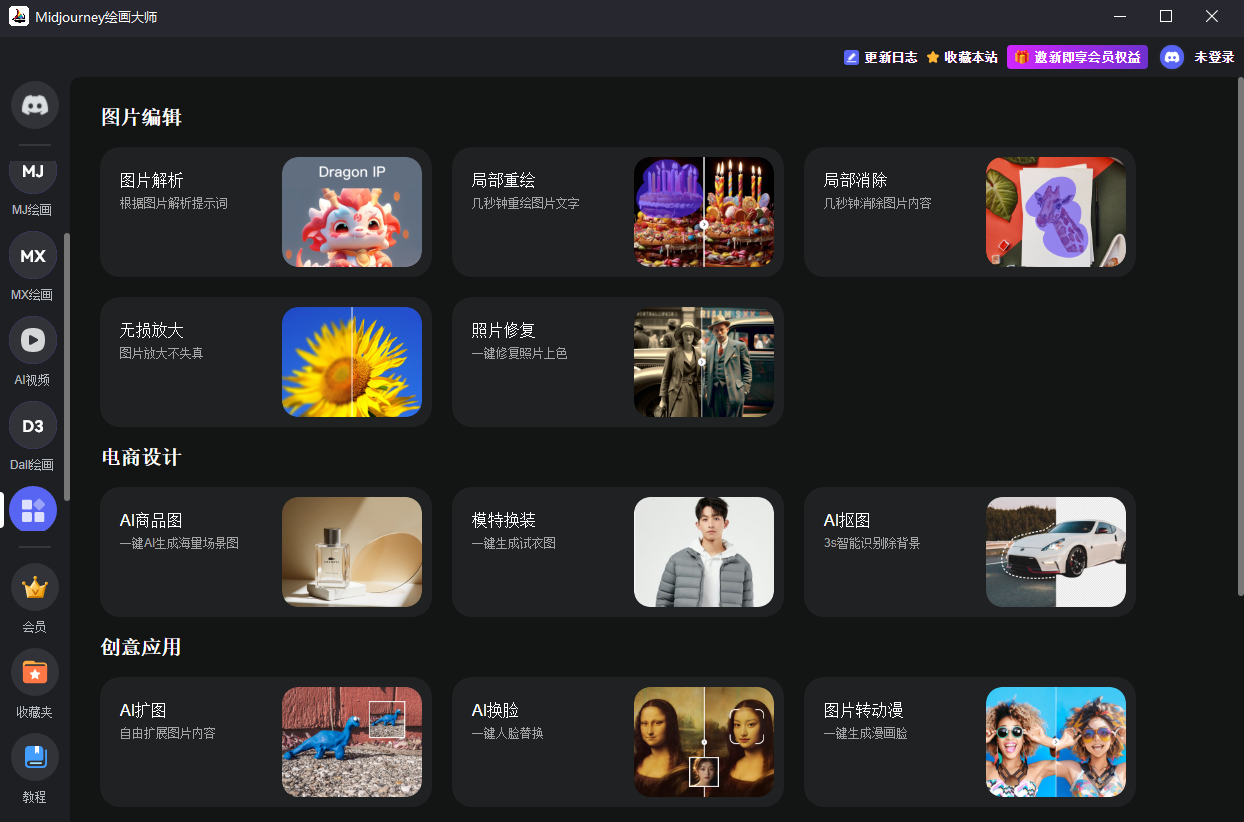The image size is (1244, 822).
Task: Open the AI换脸 face swap card
Action: point(618,742)
